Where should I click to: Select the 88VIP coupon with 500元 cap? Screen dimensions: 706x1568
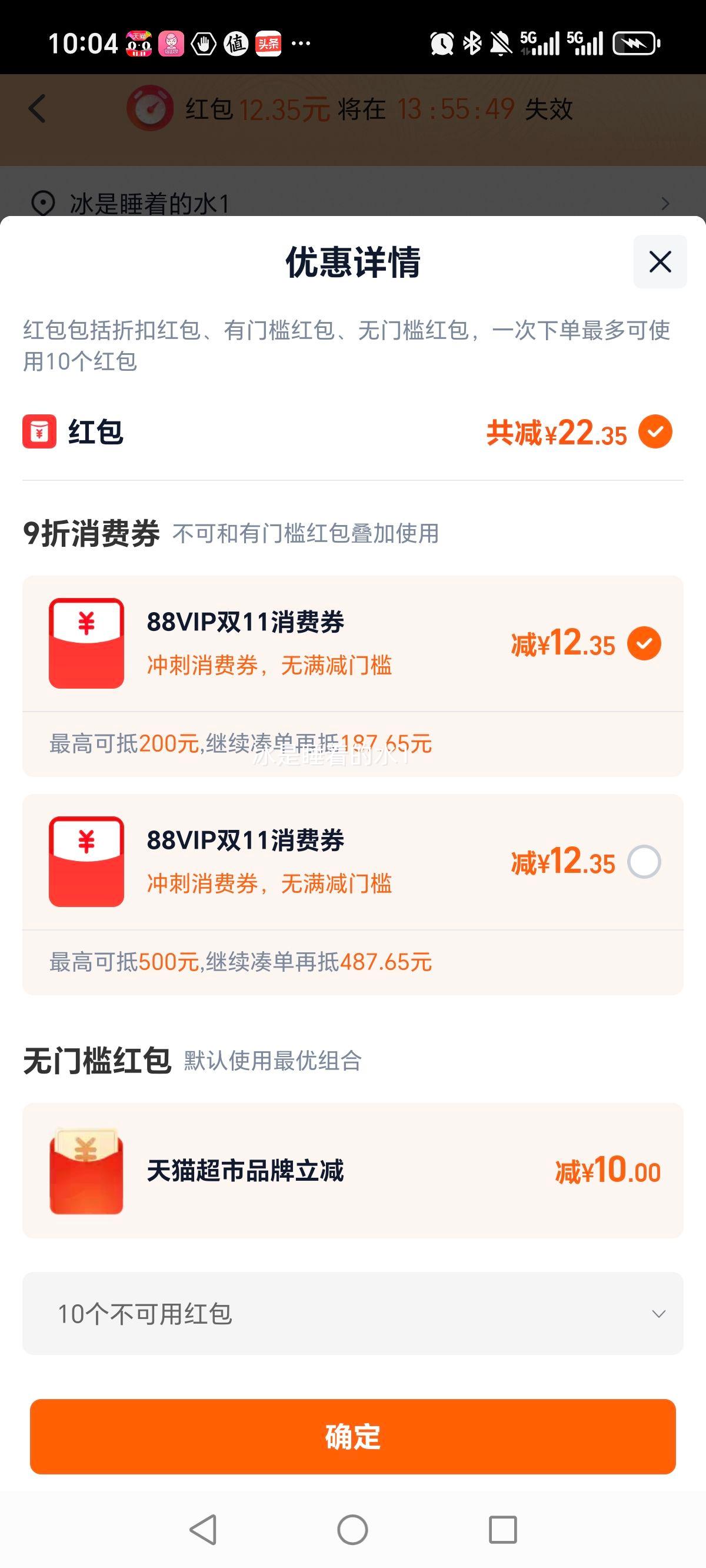644,862
